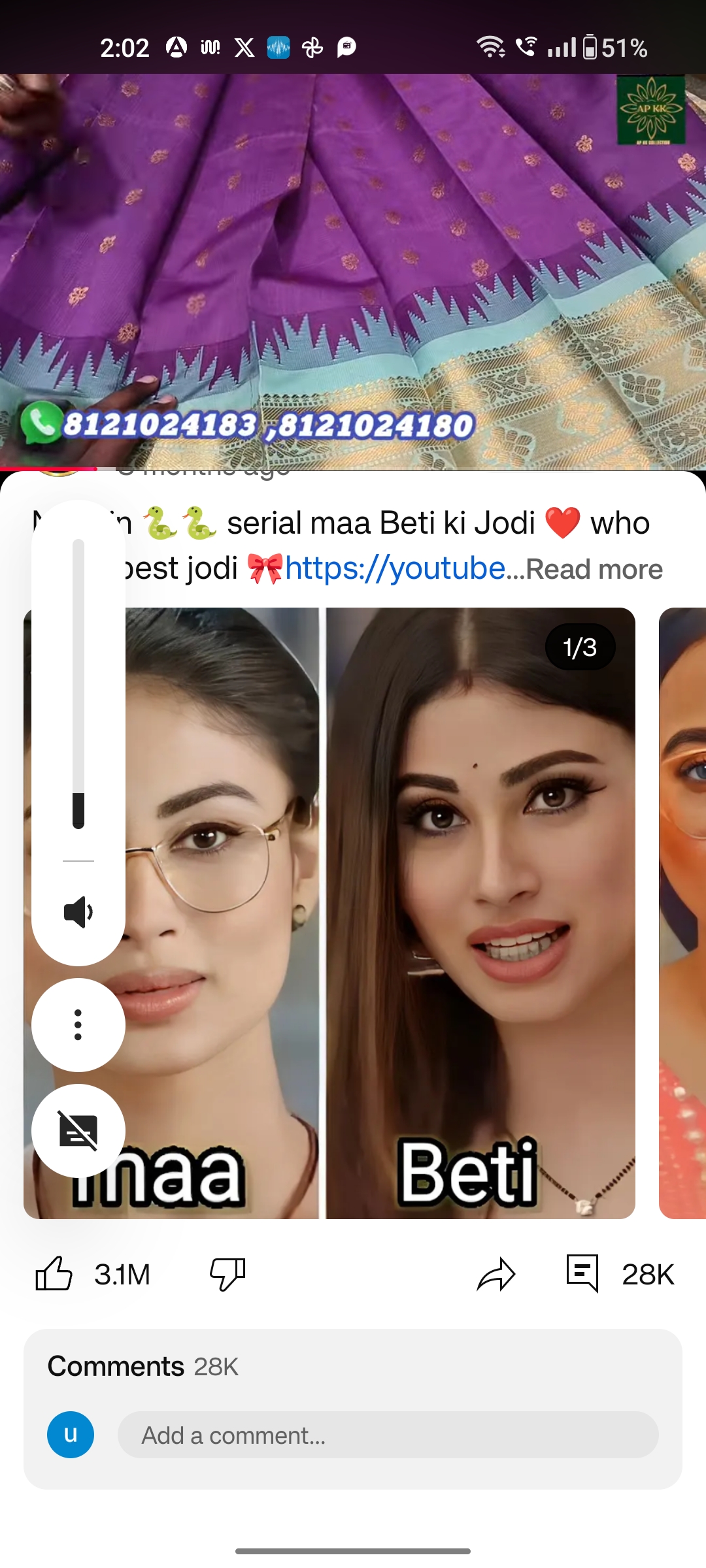Expand the post with Read more
The image size is (706, 1568).
point(594,569)
